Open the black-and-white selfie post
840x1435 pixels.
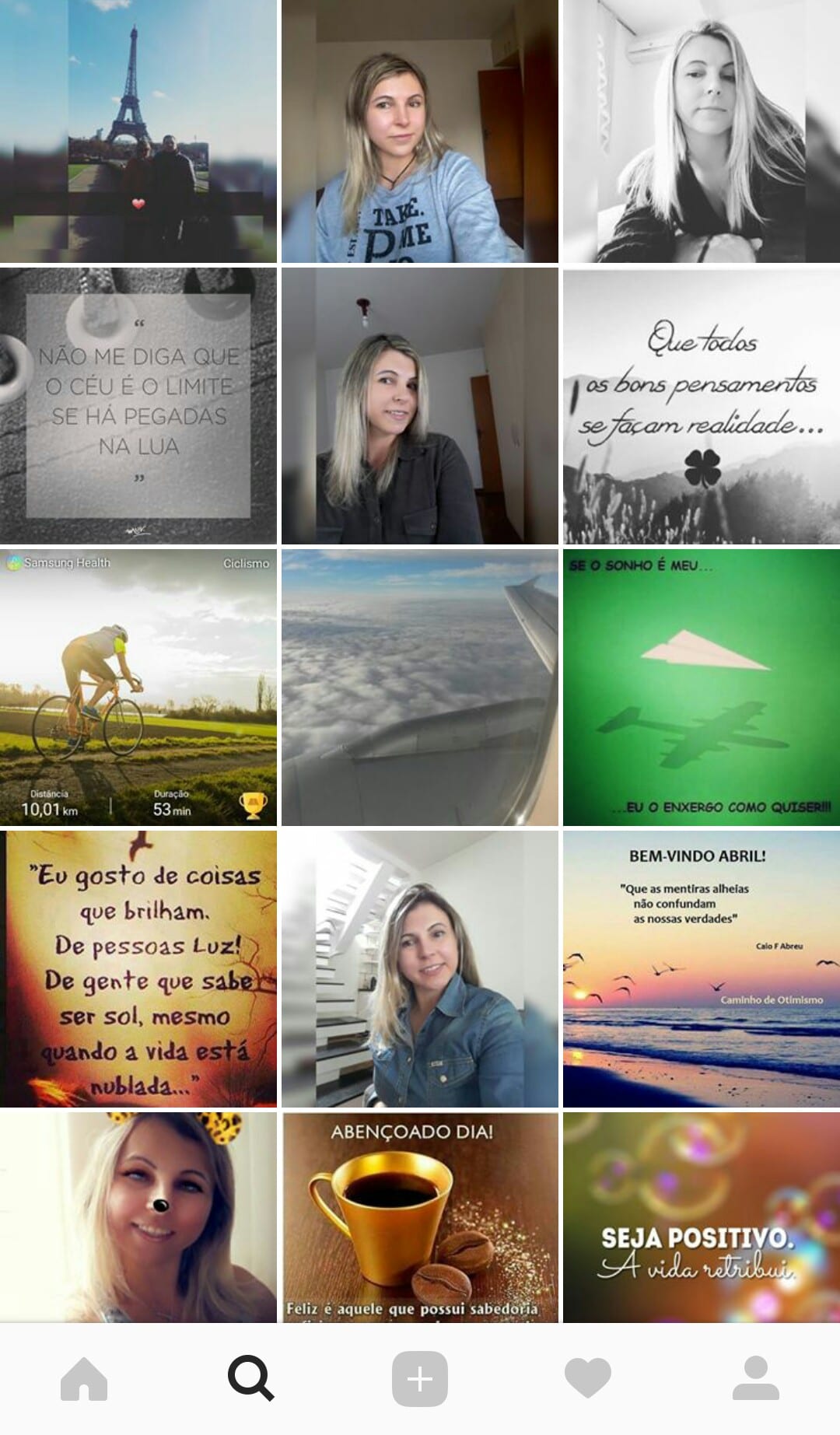tap(702, 131)
